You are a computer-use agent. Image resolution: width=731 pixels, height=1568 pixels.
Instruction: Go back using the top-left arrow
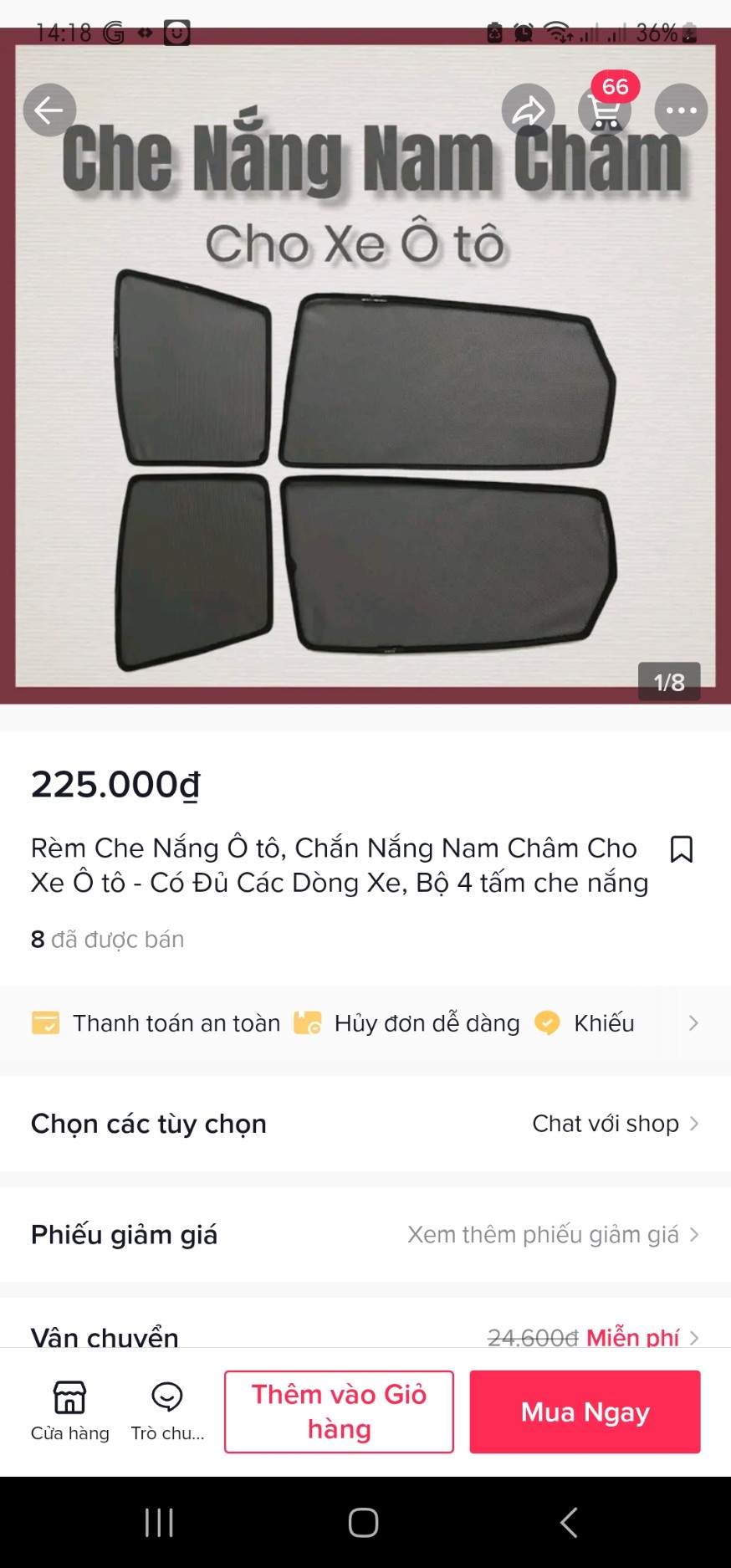point(49,110)
